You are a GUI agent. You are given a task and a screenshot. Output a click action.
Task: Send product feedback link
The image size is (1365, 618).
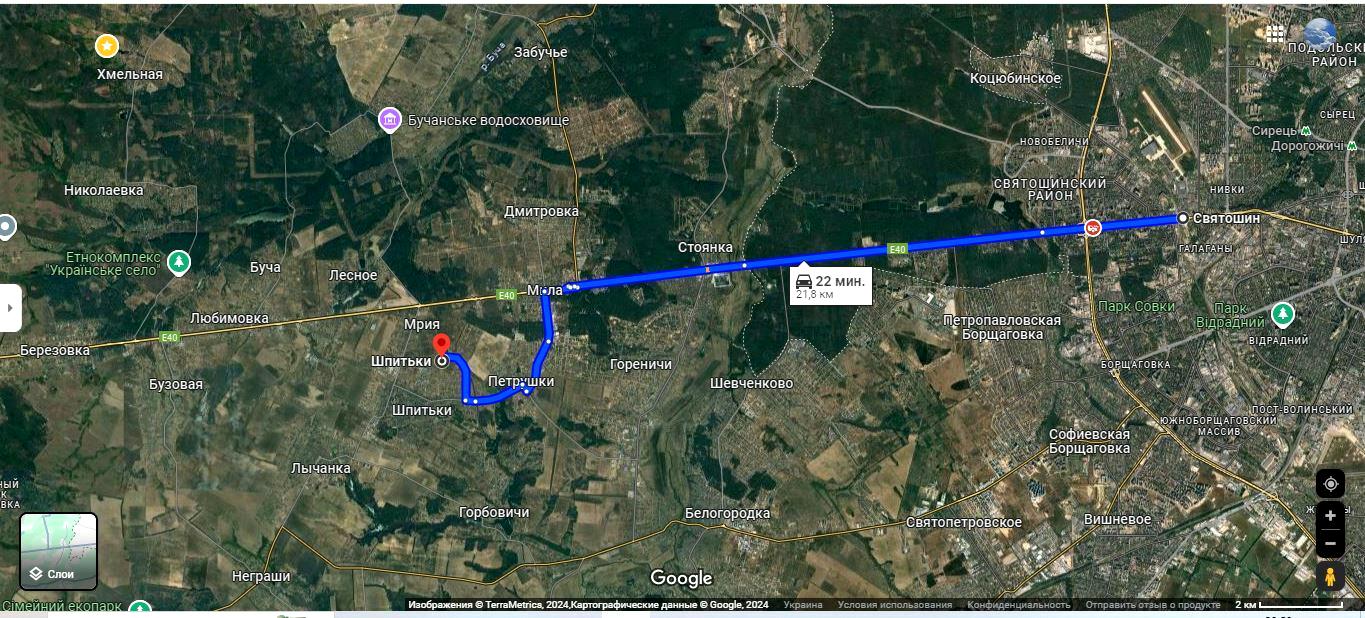coord(1152,605)
